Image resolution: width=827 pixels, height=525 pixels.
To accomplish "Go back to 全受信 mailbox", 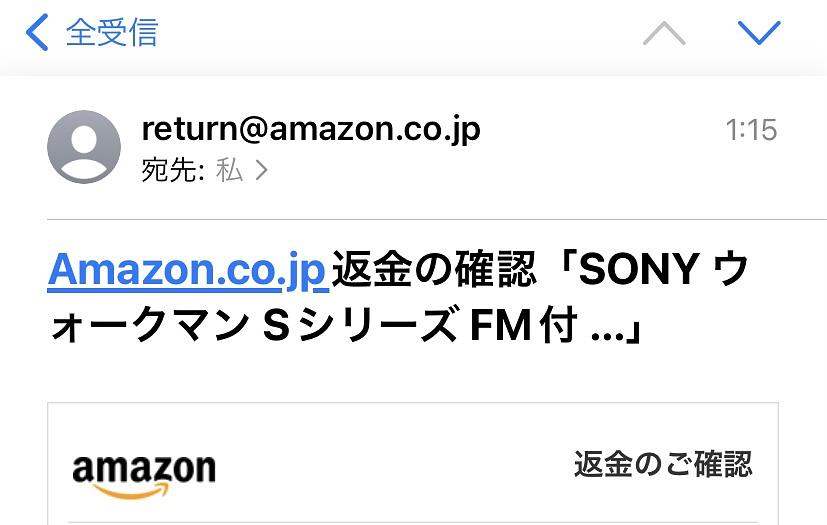I will point(92,33).
